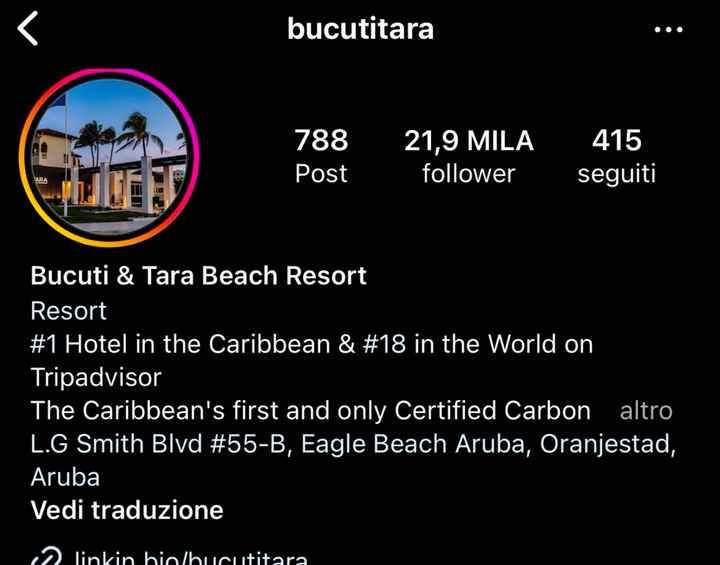Open the 415 seguiti list
Image resolution: width=720 pixels, height=565 pixels.
tap(616, 156)
